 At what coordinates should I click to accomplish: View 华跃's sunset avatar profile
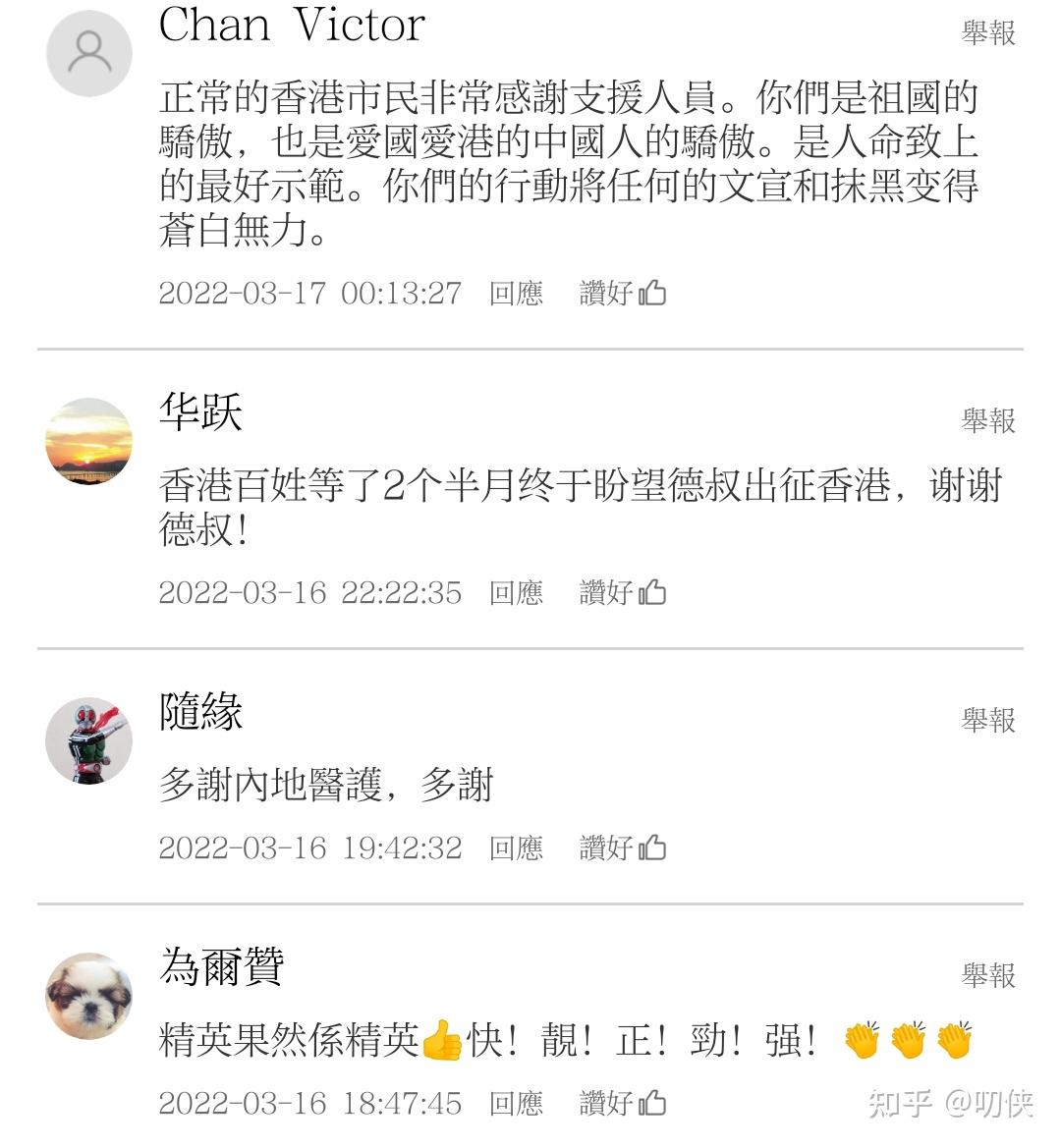(x=88, y=441)
